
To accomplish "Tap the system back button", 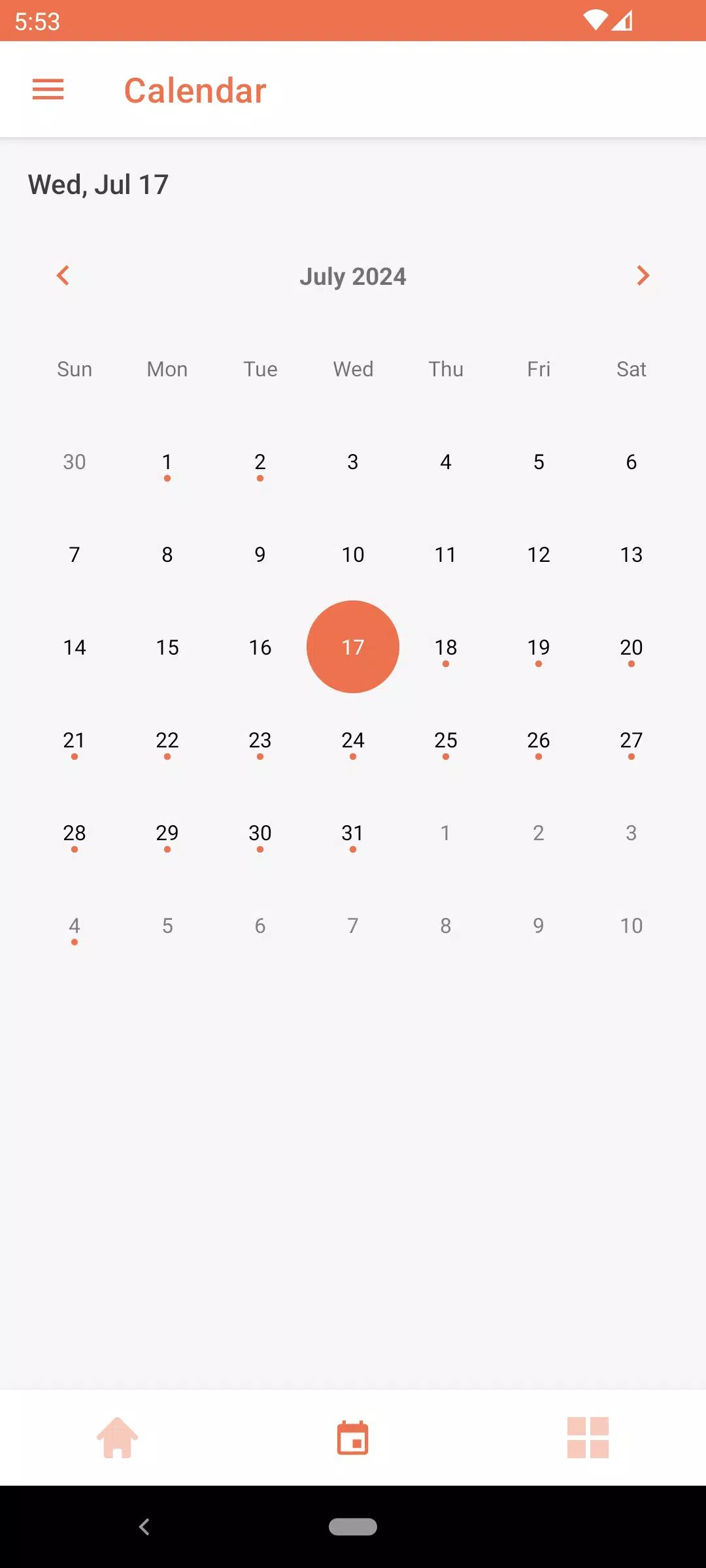I will point(144,1527).
